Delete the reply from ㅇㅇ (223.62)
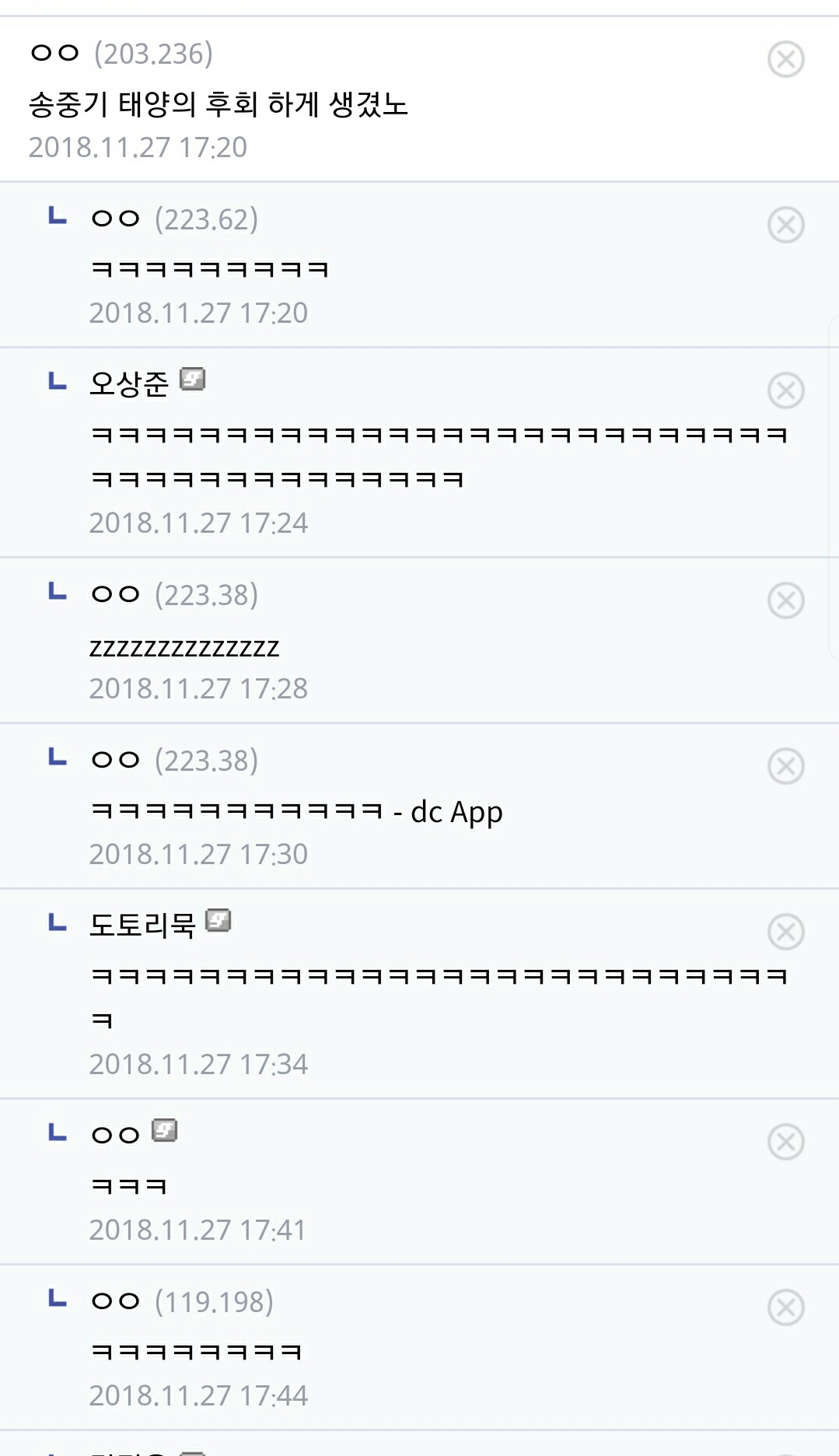The width and height of the screenshot is (839, 1456). [x=785, y=225]
